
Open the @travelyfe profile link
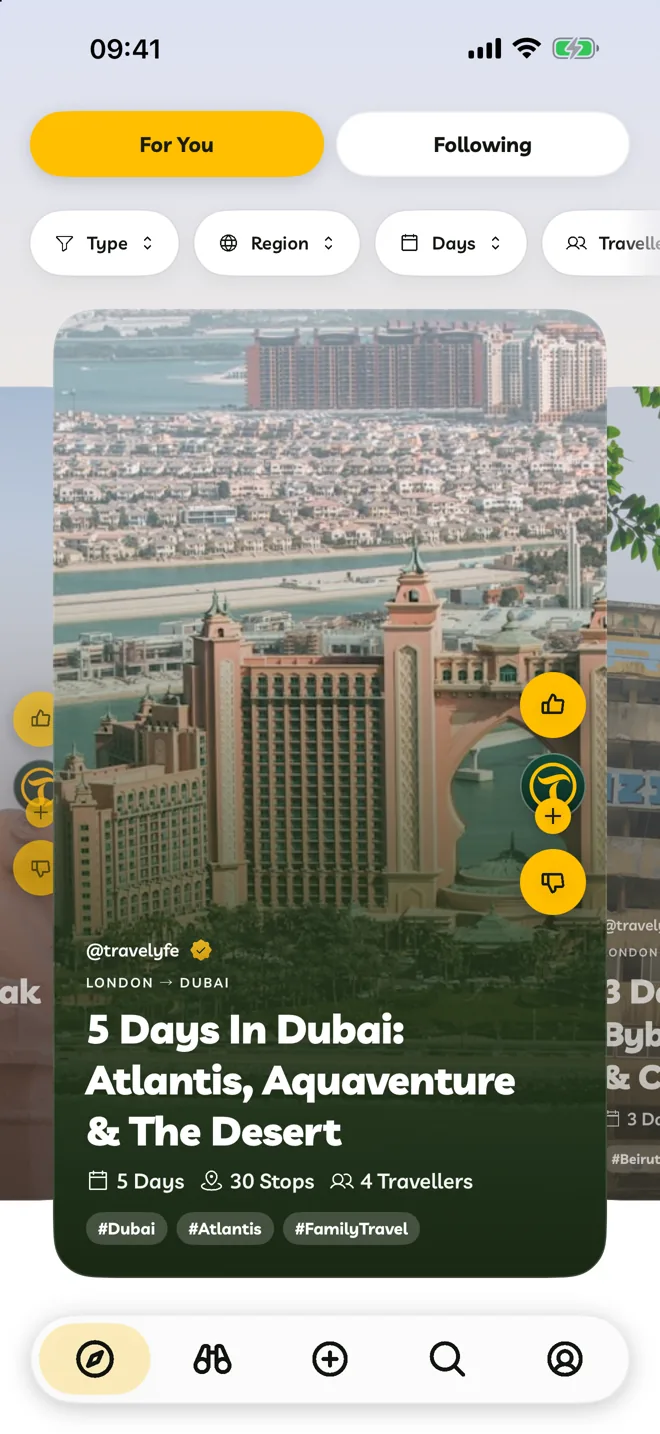133,950
